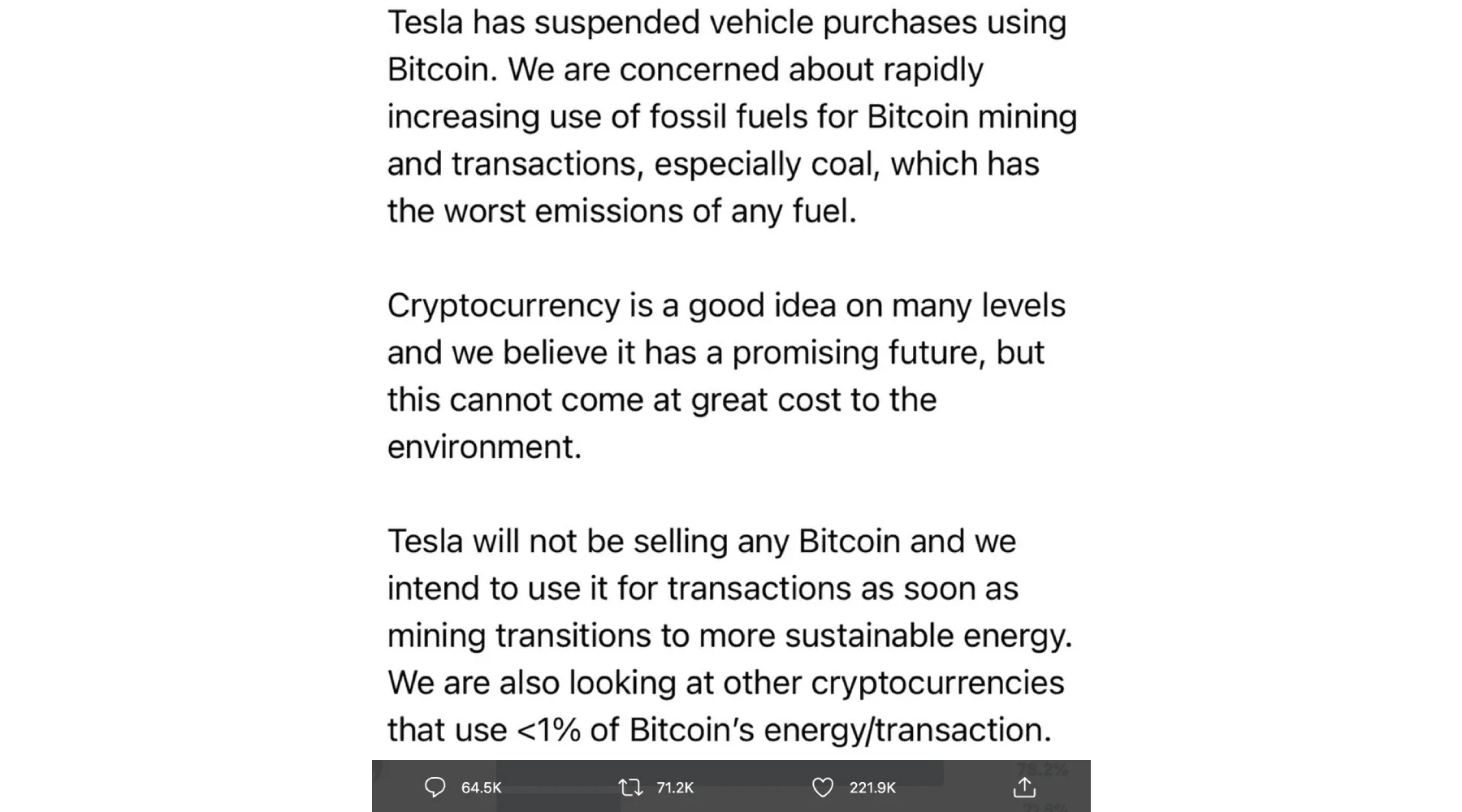
Task: Retweet this post
Action: coord(630,787)
